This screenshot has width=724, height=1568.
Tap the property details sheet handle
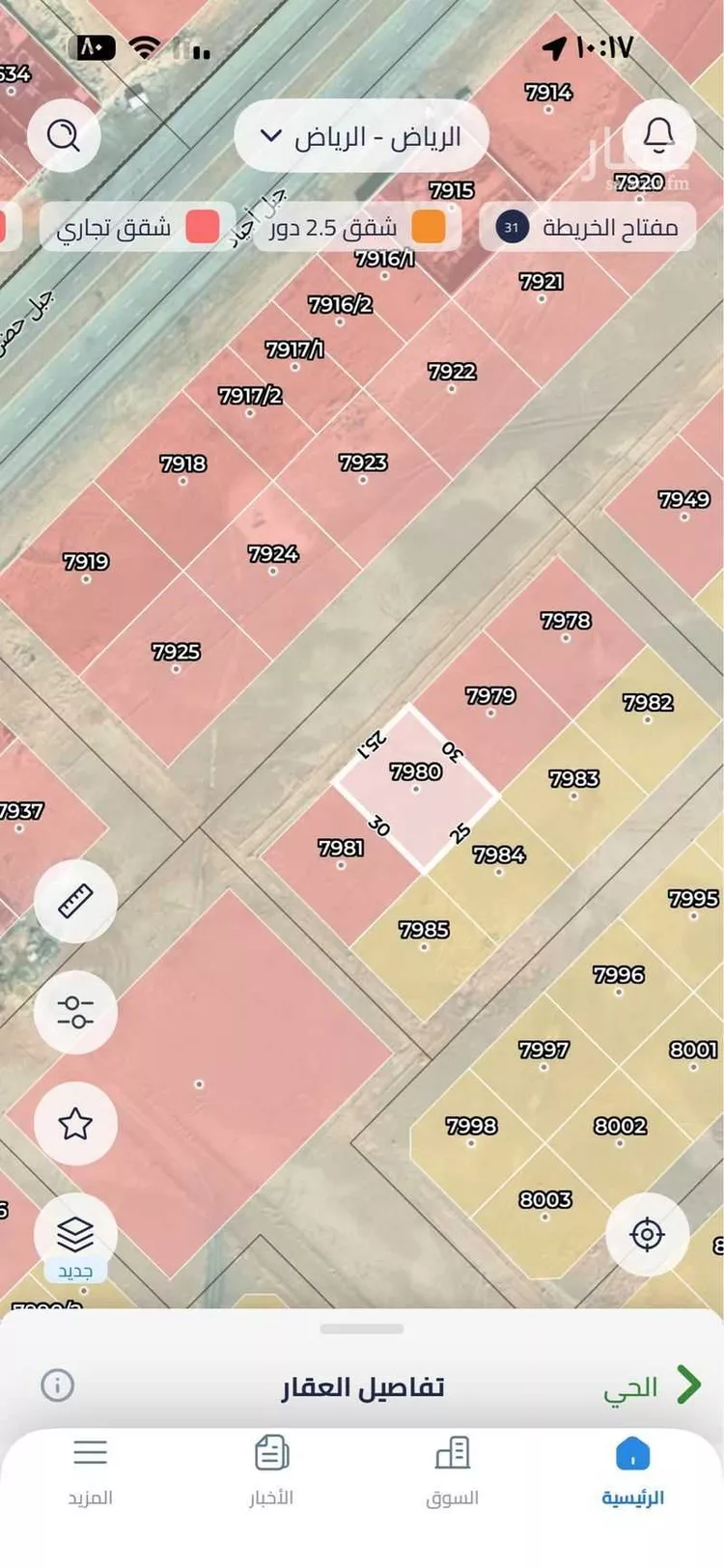click(362, 1330)
